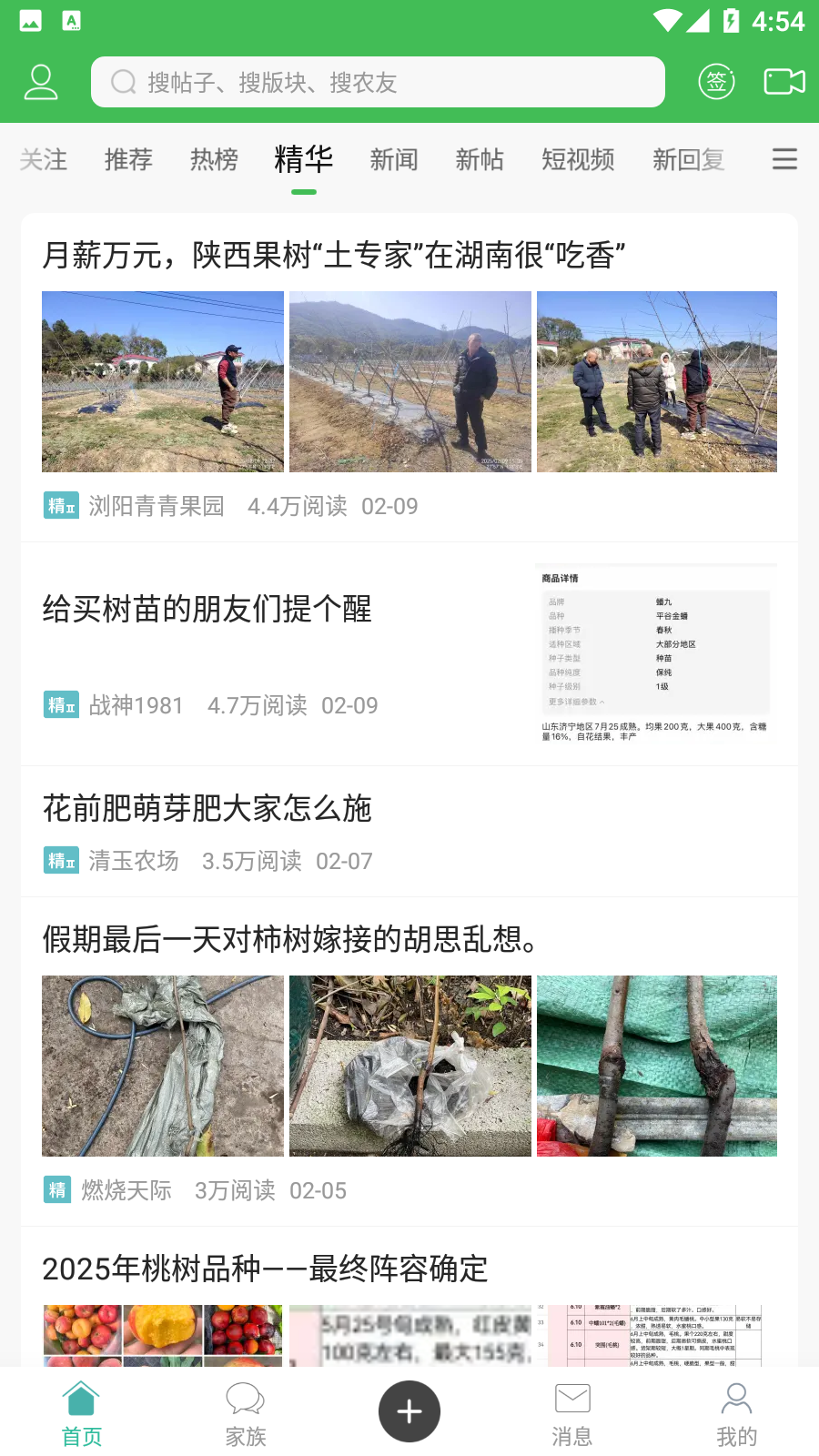
Task: Open the post 给买树苗的朋友们提个醒
Action: coord(207,609)
